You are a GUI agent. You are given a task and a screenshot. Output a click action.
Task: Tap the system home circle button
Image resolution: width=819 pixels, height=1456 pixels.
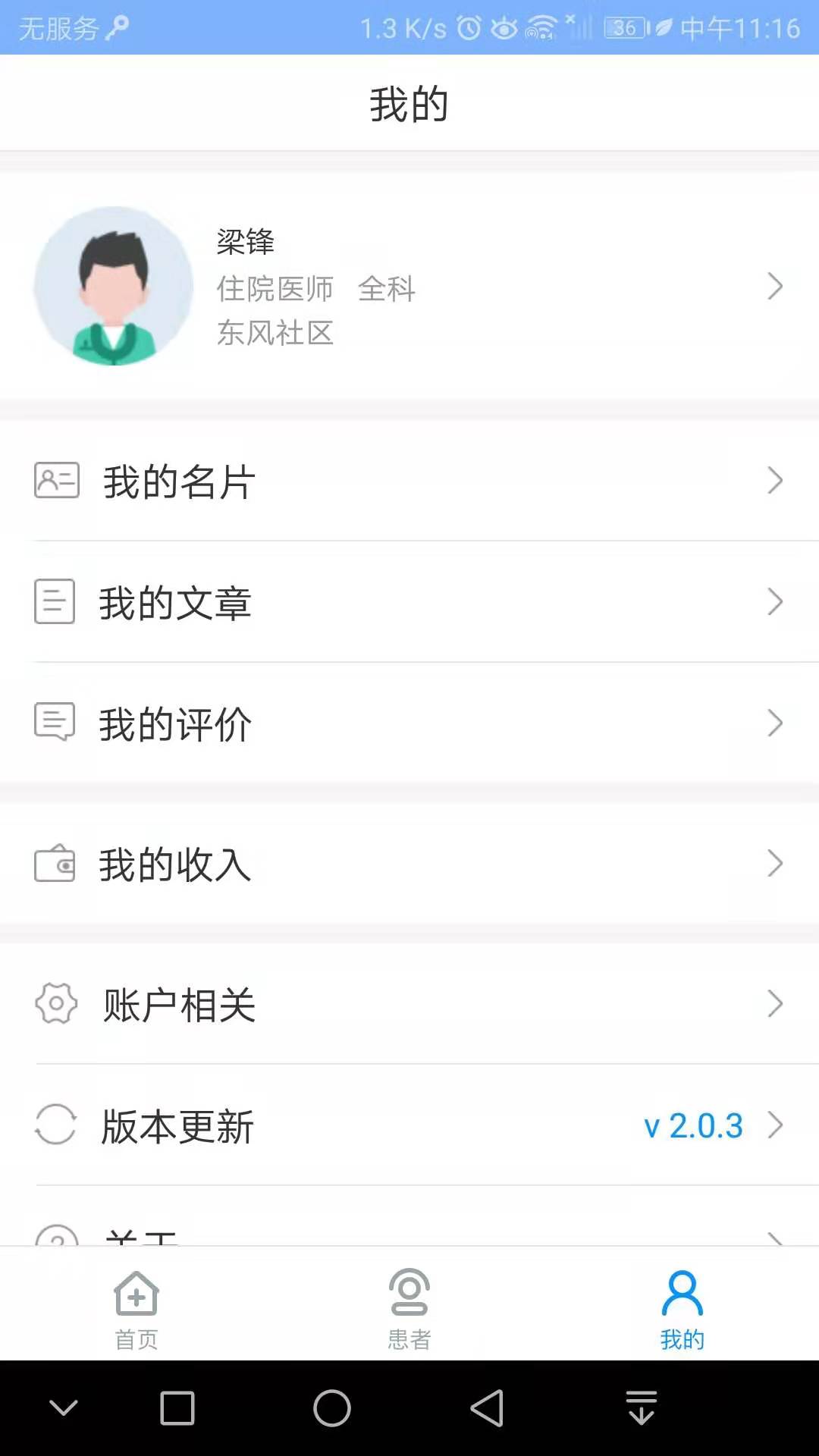[x=332, y=1408]
